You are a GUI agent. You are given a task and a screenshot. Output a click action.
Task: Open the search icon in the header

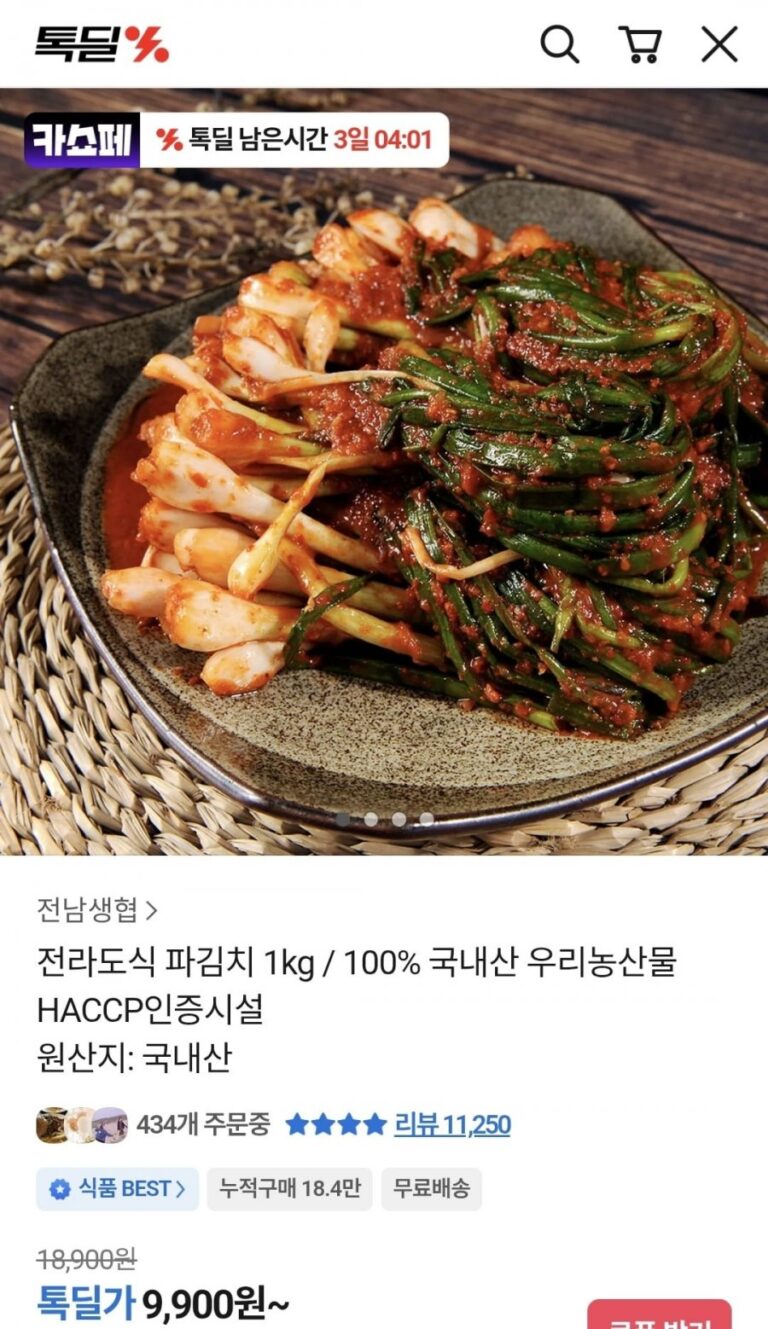click(x=559, y=44)
